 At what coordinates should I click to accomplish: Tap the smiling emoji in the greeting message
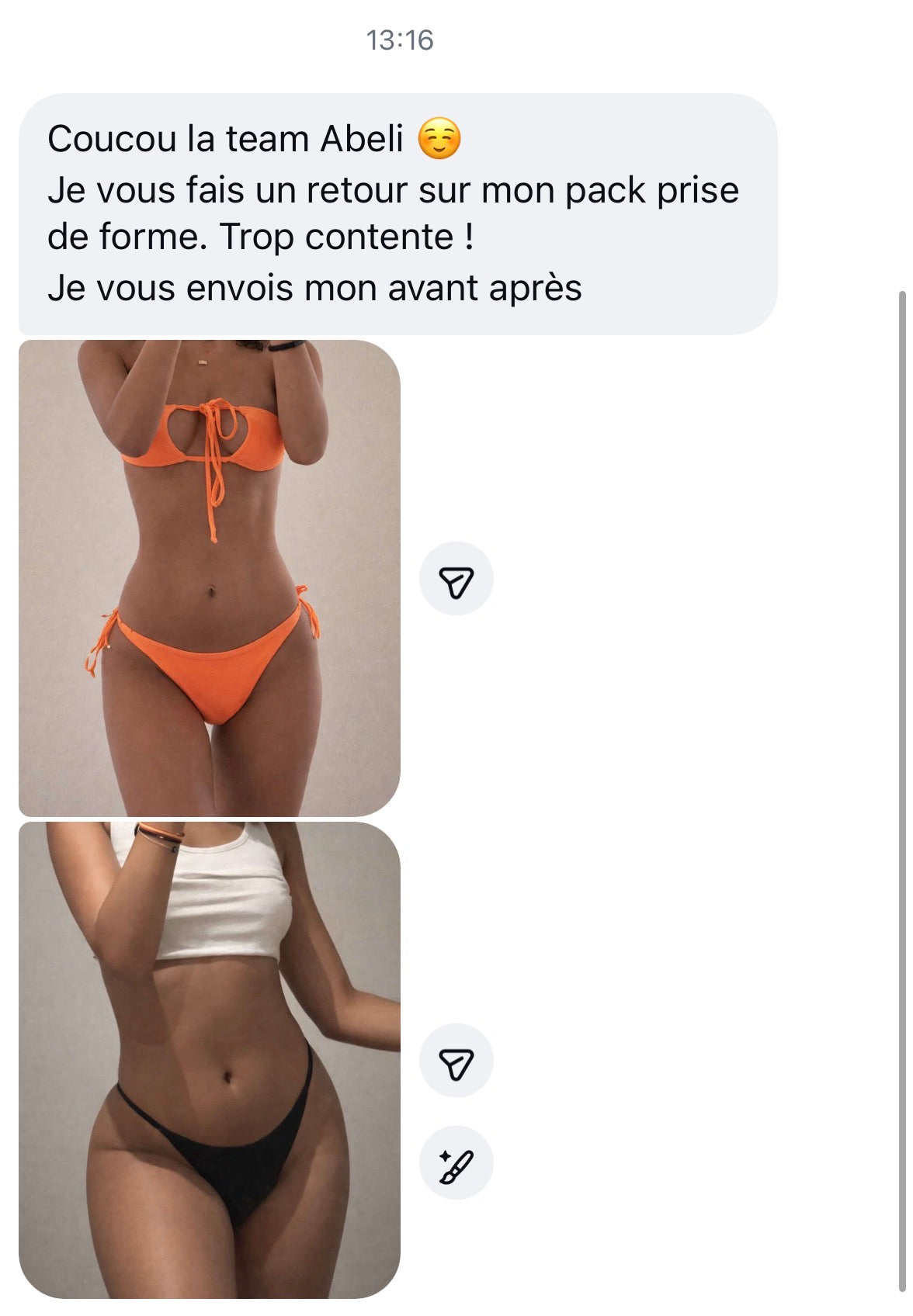coord(439,140)
